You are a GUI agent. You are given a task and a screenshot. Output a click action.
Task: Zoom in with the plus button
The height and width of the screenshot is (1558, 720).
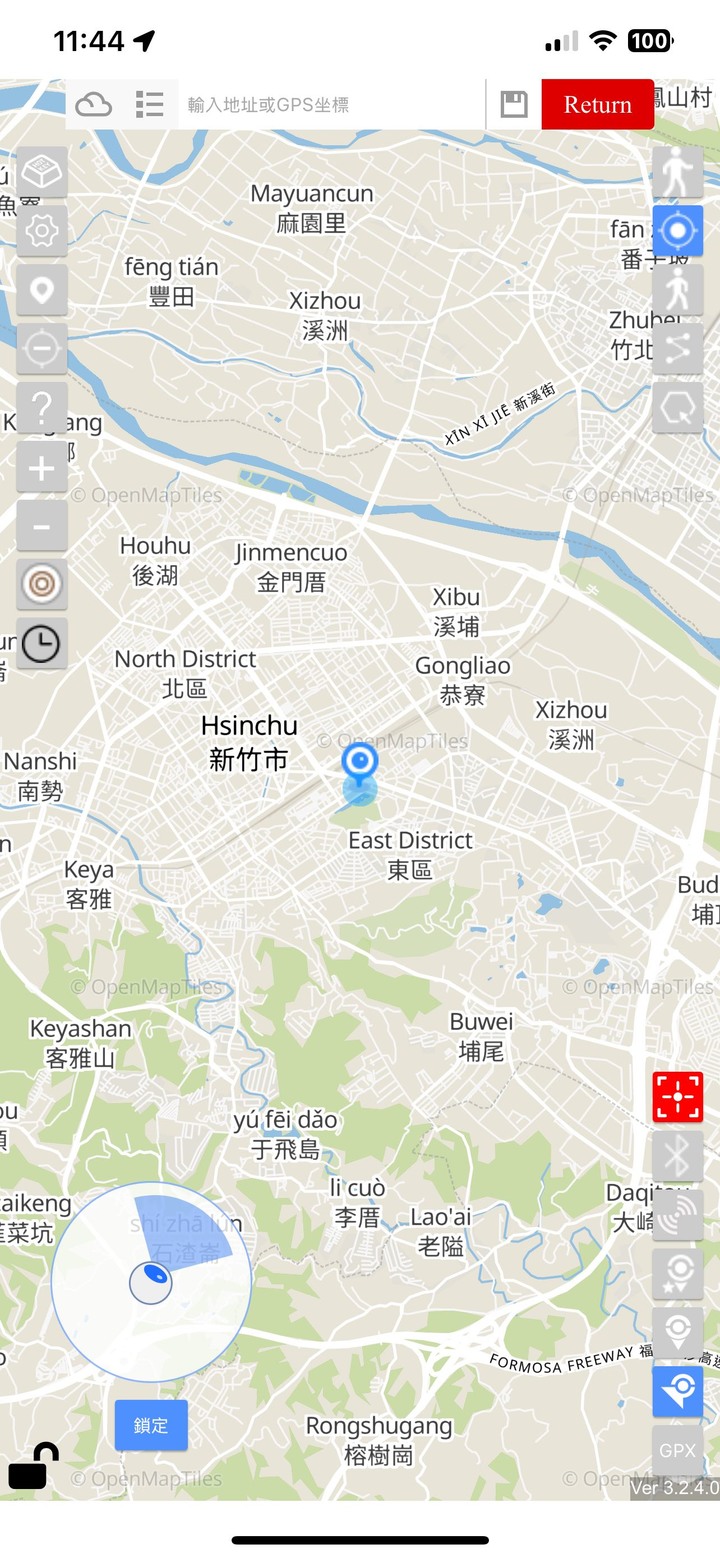pyautogui.click(x=42, y=468)
